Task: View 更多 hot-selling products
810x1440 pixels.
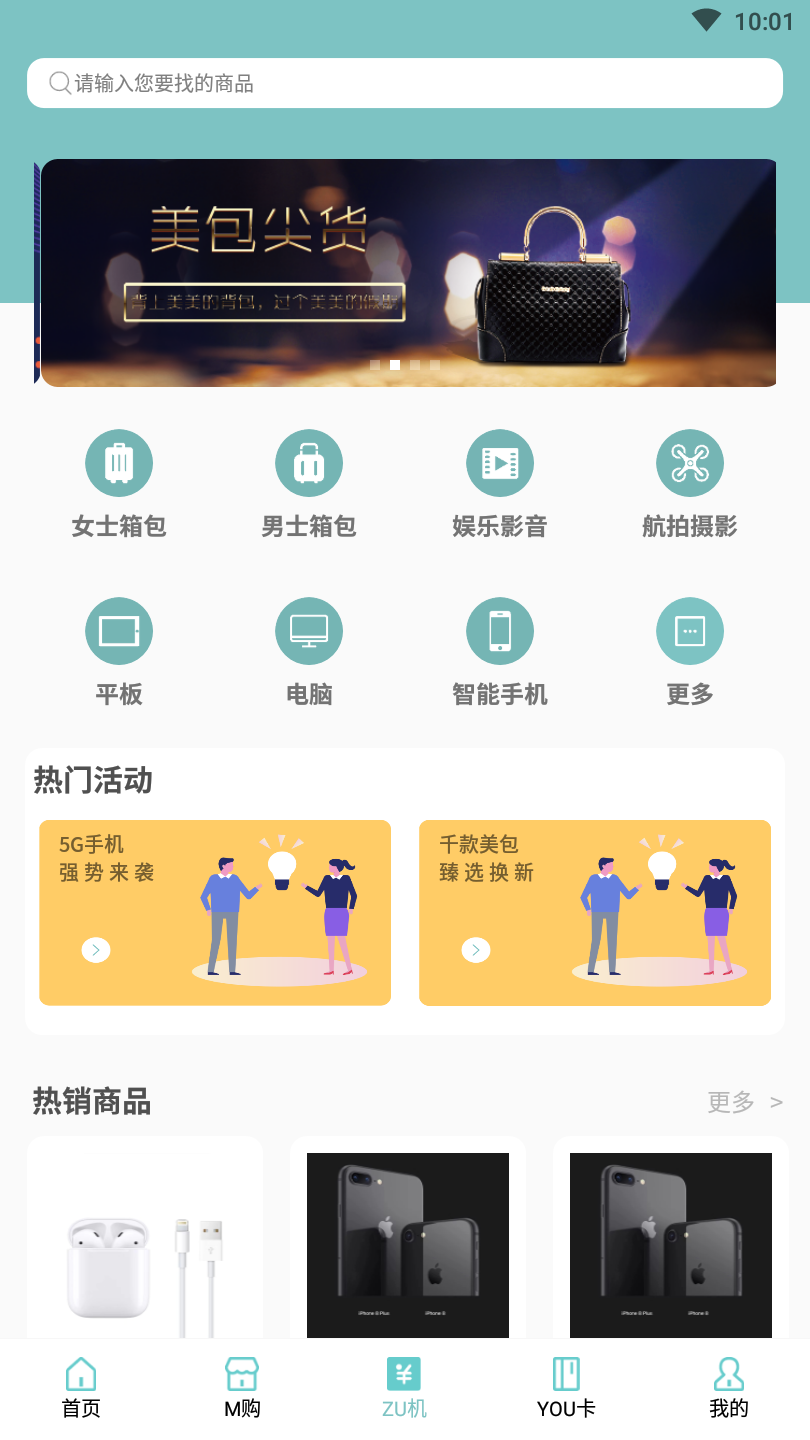Action: tap(744, 1102)
